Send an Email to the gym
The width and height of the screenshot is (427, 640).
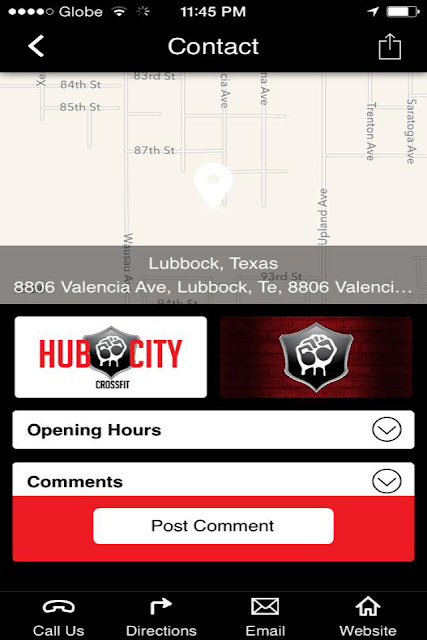click(x=265, y=617)
